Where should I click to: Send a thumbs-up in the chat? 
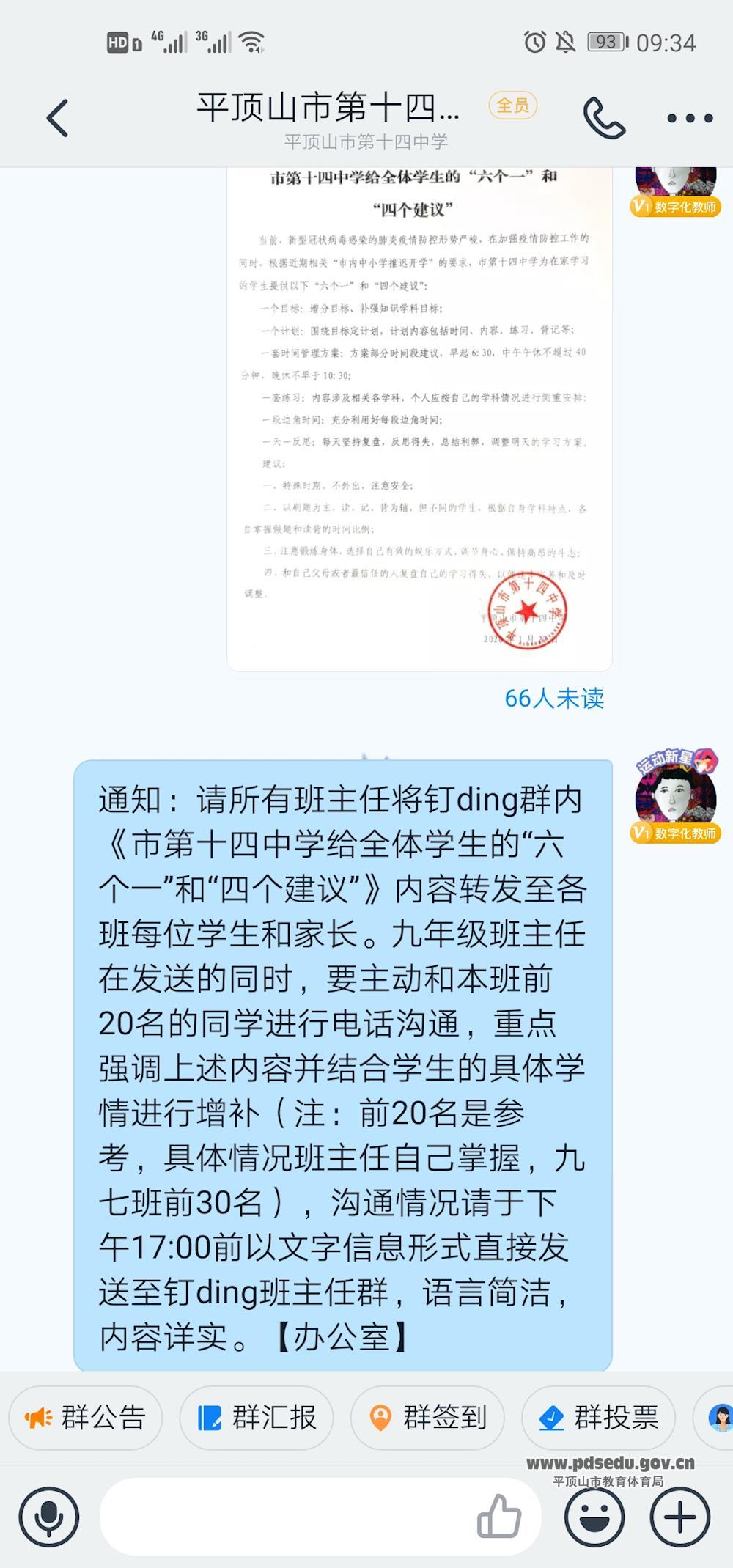[x=499, y=1516]
